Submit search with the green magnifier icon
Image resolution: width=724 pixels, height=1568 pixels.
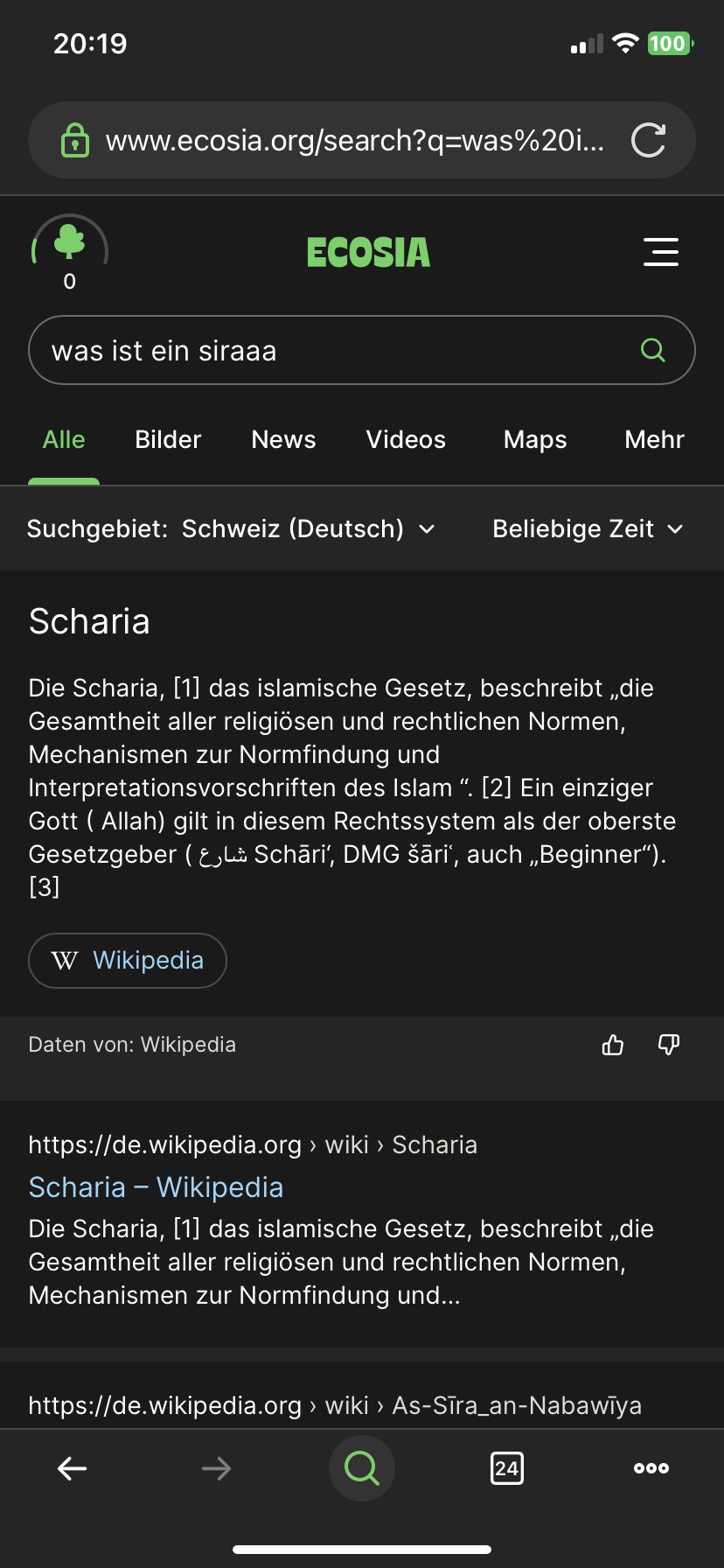[653, 350]
